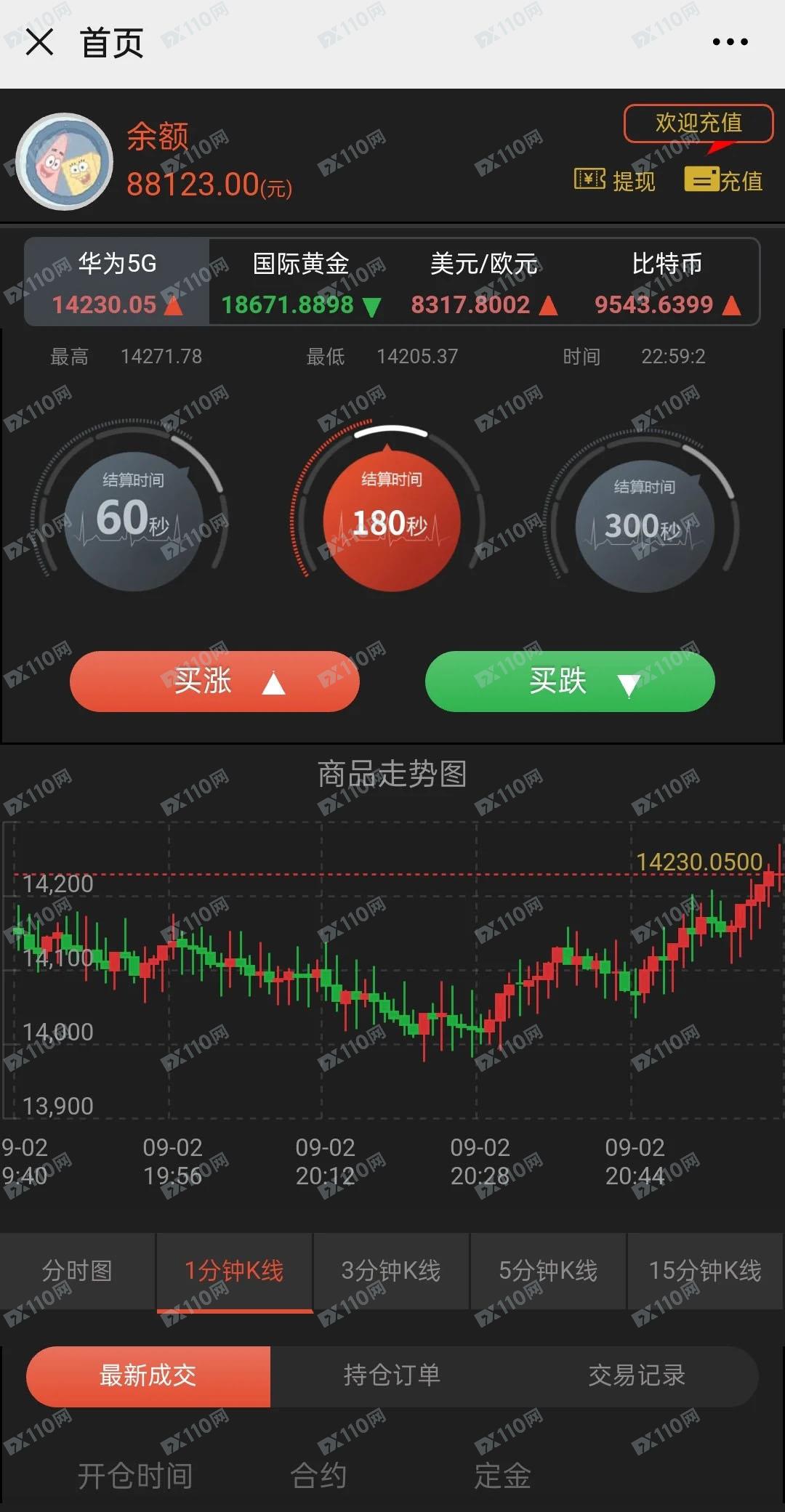The image size is (785, 1512).
Task: Tap the green 买跌 button
Action: point(570,682)
